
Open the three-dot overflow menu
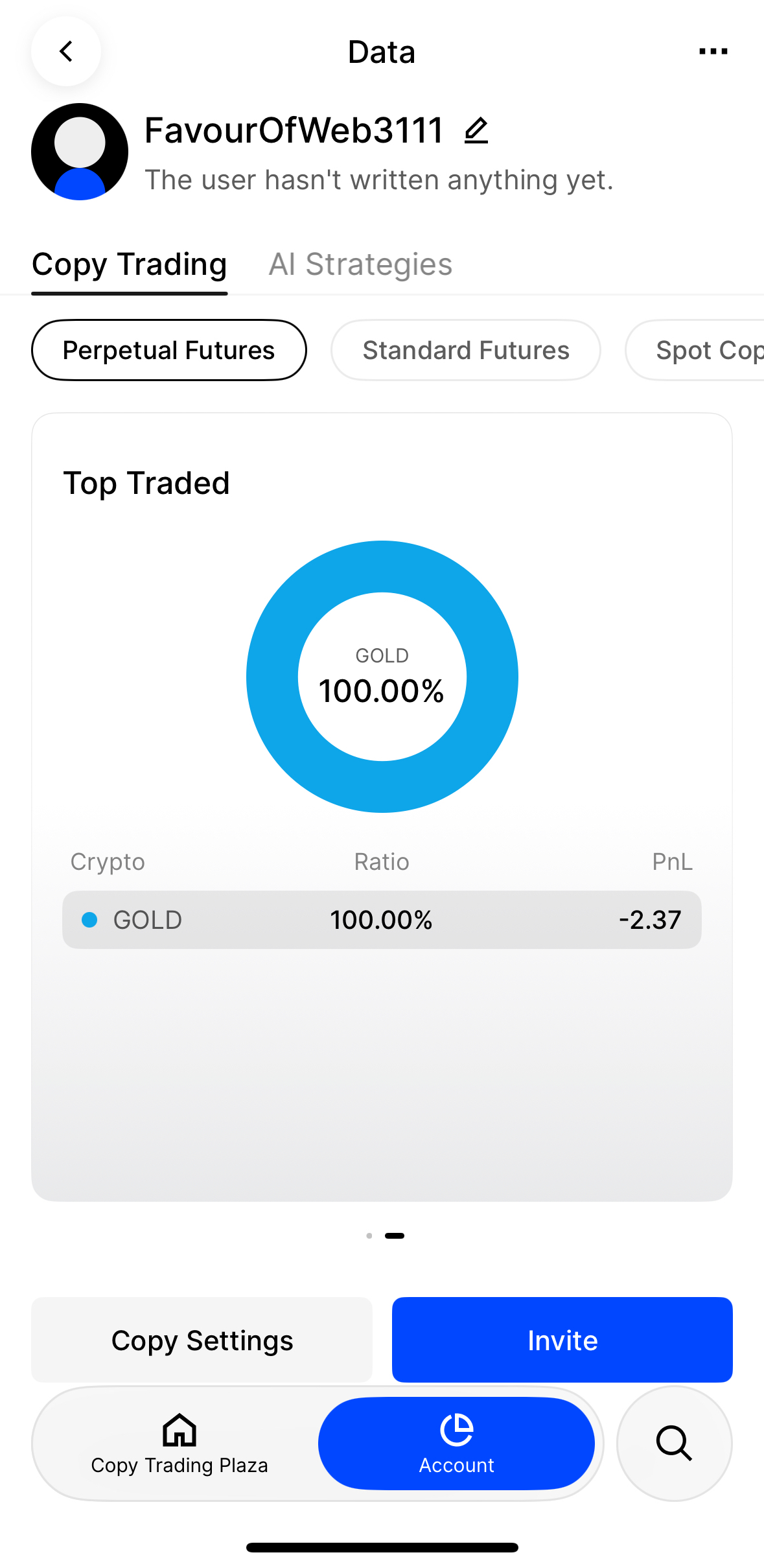pos(713,51)
